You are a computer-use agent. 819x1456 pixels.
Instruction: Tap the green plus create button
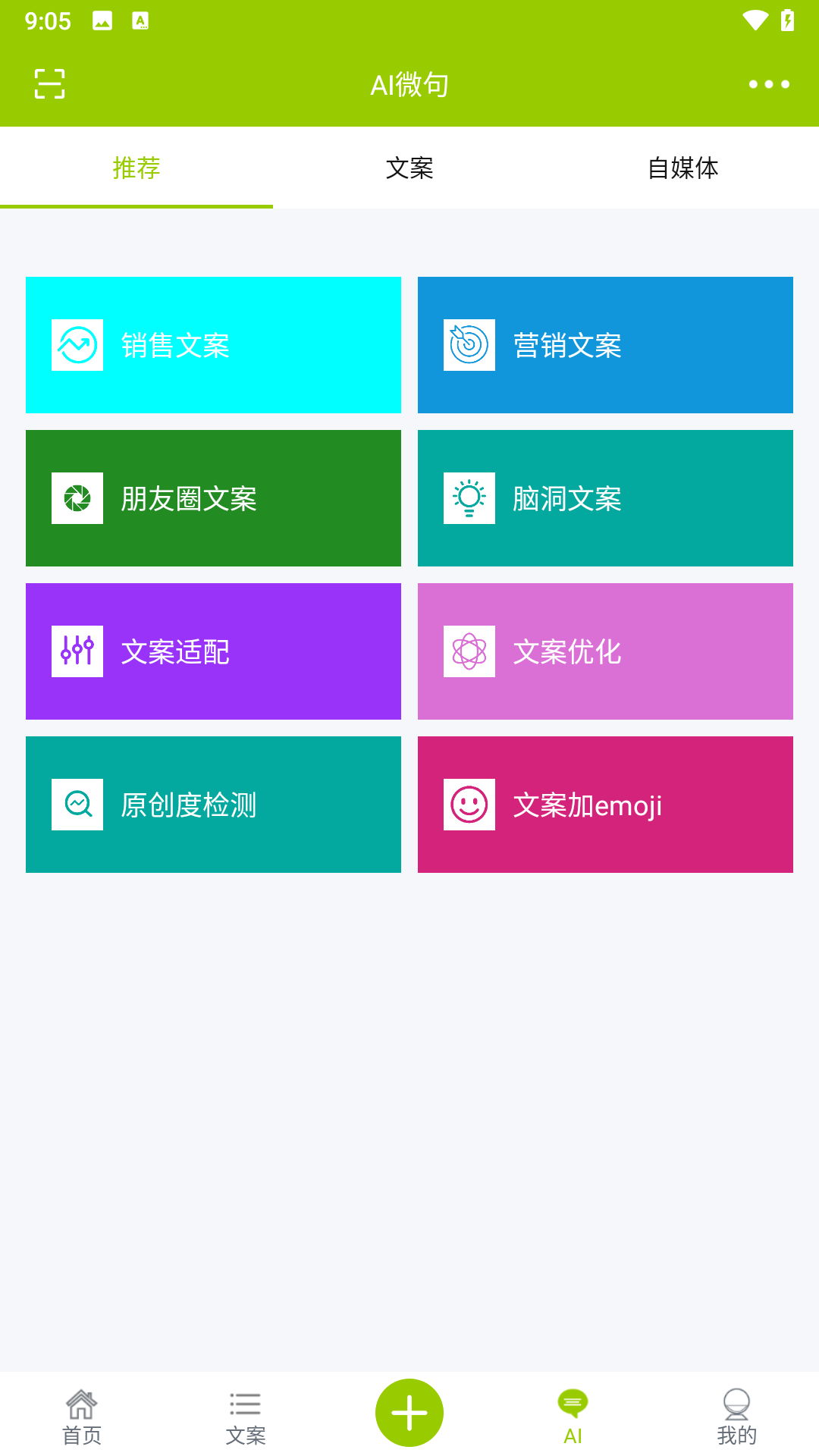click(409, 1412)
